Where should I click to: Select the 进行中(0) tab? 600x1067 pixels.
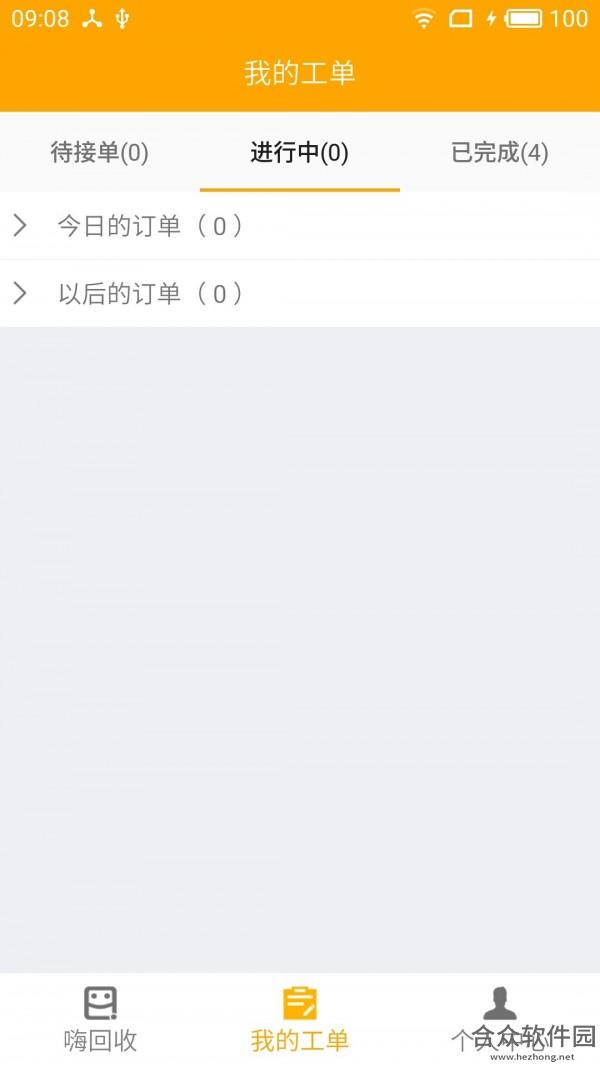pos(299,152)
